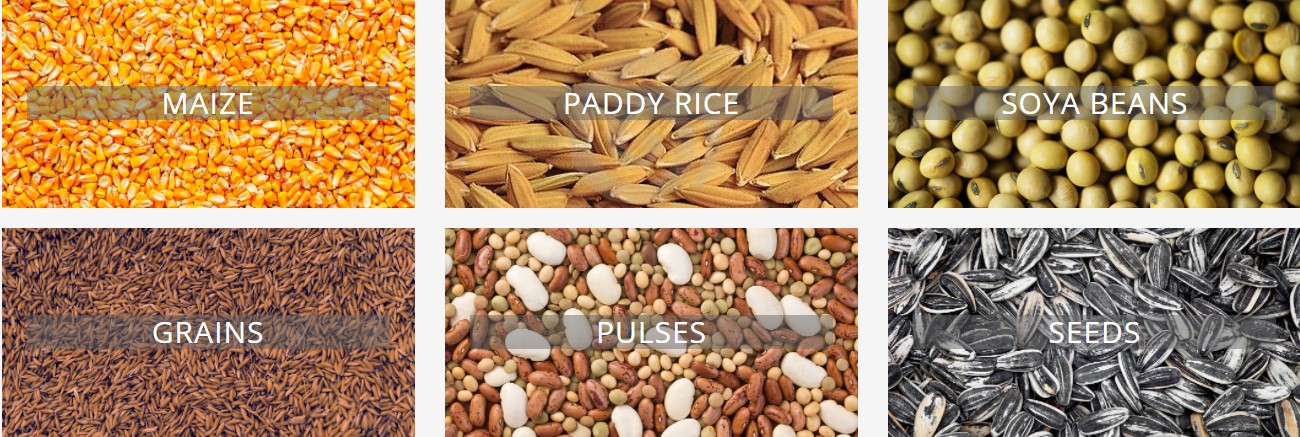Choose the Pulses category tile
The height and width of the screenshot is (437, 1300).
click(x=651, y=332)
